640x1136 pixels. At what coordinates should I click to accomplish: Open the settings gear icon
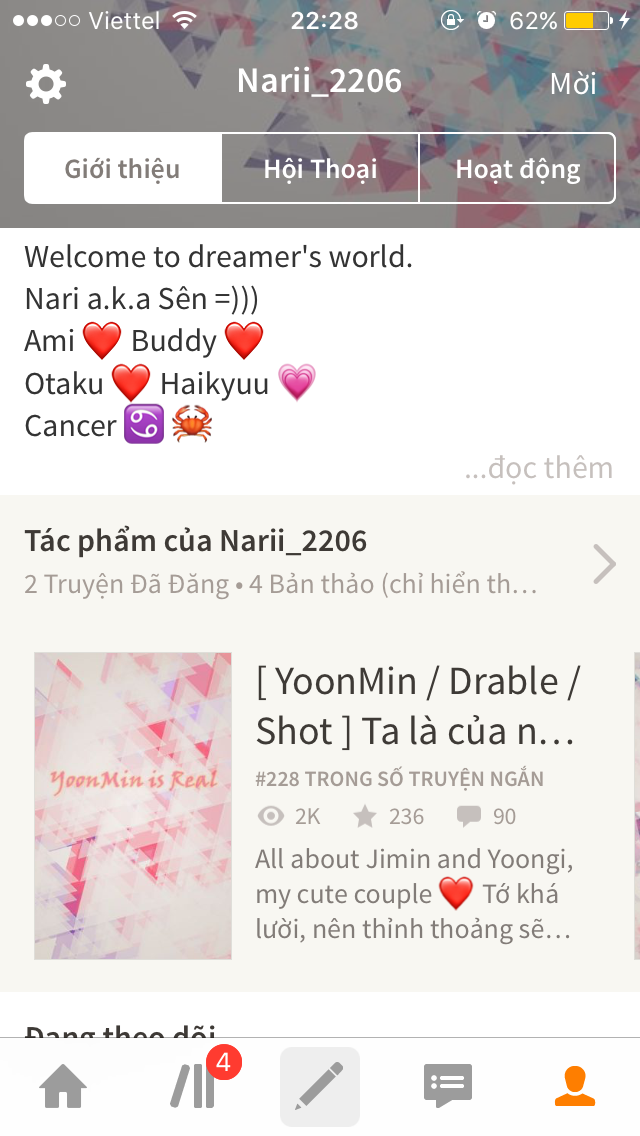[x=46, y=84]
